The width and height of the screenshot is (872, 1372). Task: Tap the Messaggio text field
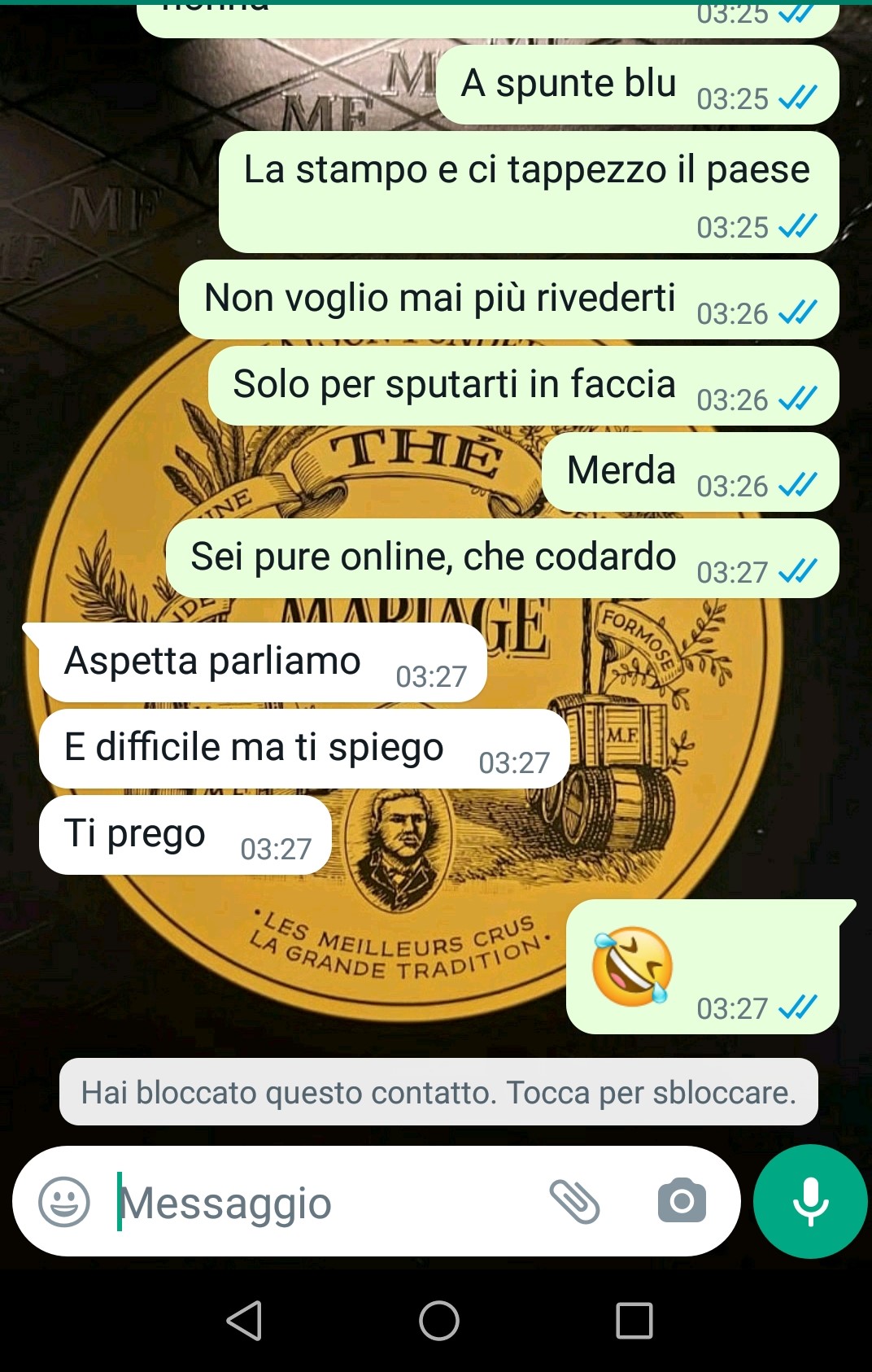pyautogui.click(x=325, y=1203)
